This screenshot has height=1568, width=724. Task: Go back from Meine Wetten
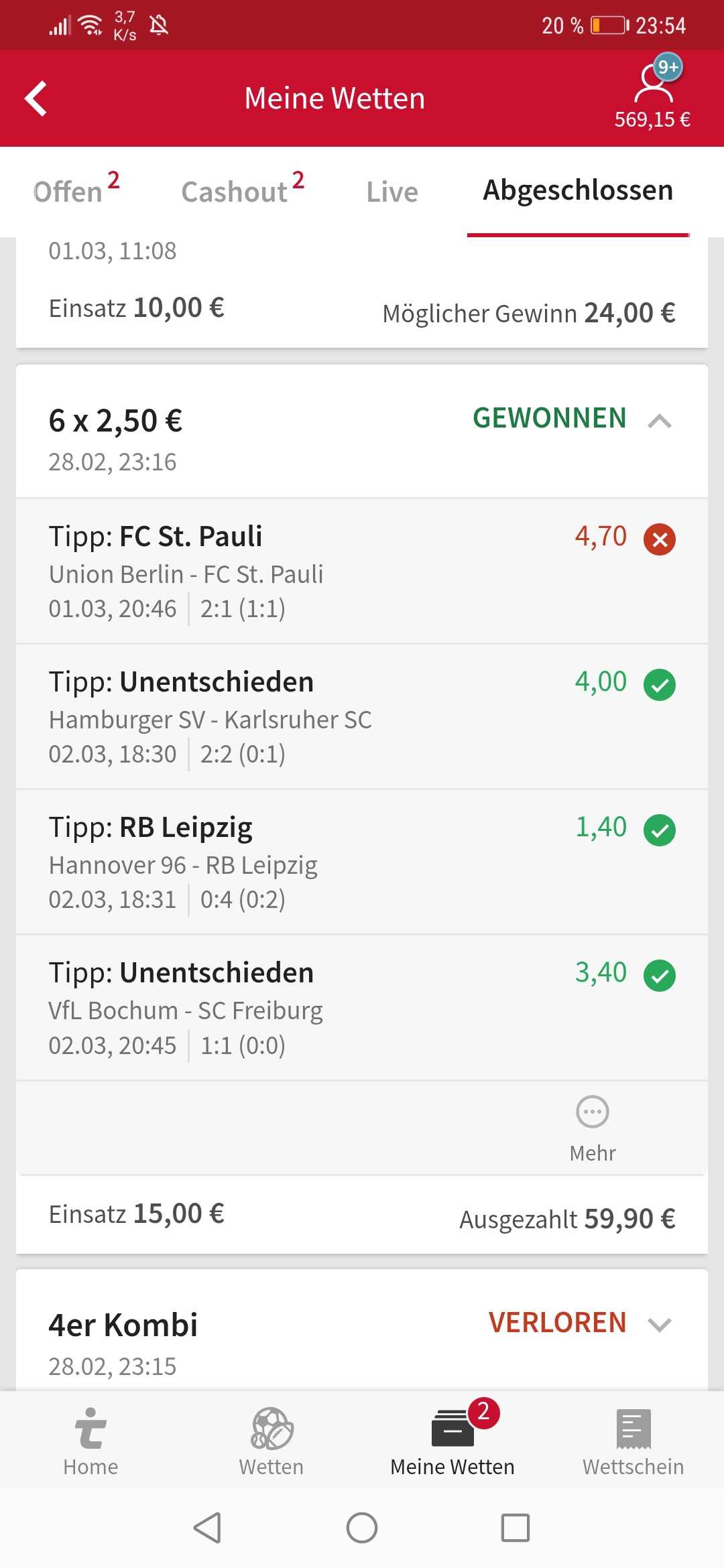pyautogui.click(x=36, y=99)
